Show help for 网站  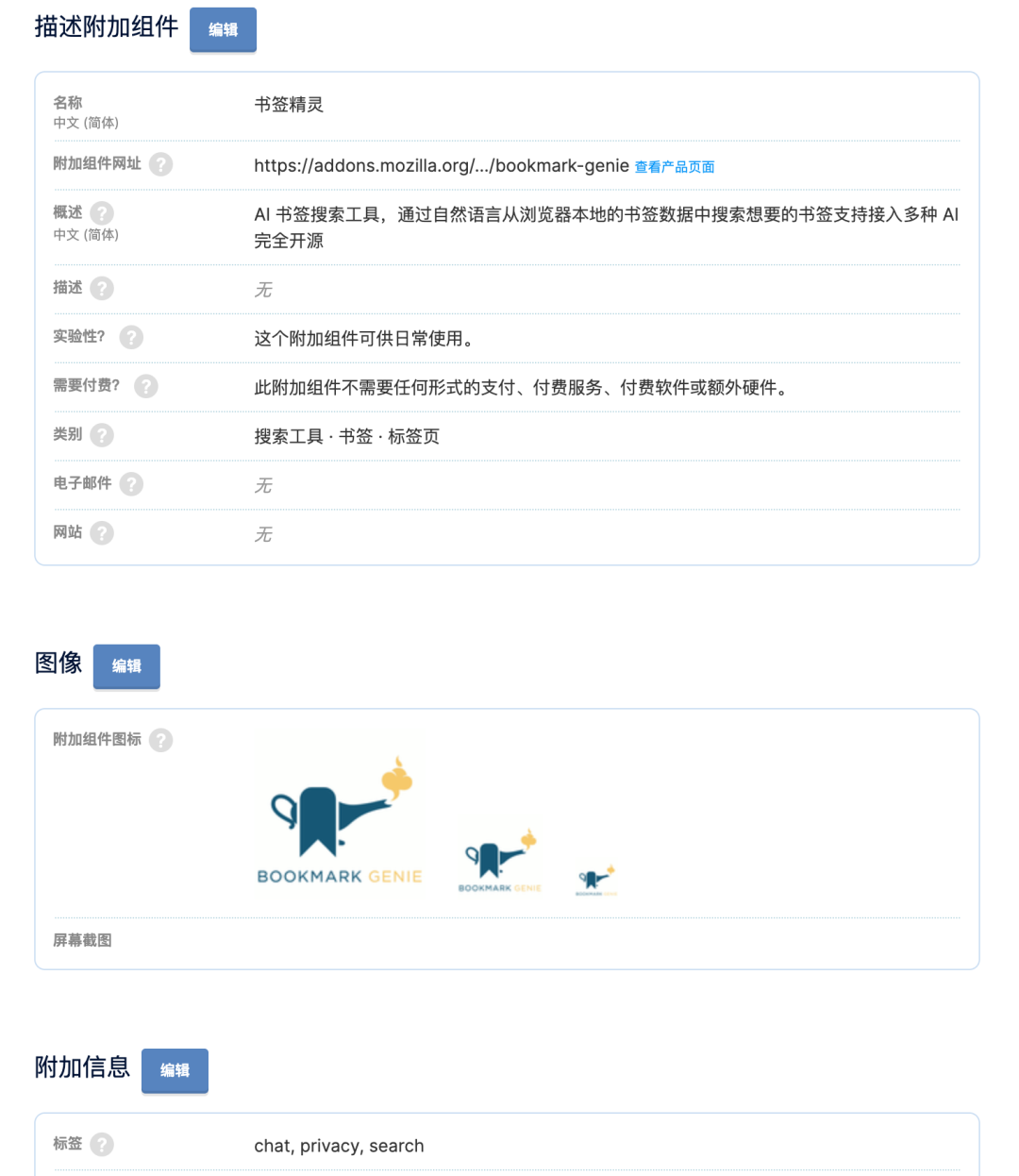click(102, 533)
